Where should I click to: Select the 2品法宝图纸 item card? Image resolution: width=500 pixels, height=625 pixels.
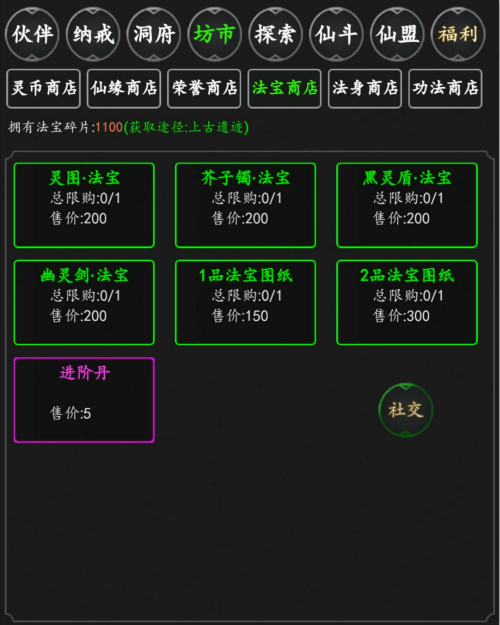click(407, 303)
